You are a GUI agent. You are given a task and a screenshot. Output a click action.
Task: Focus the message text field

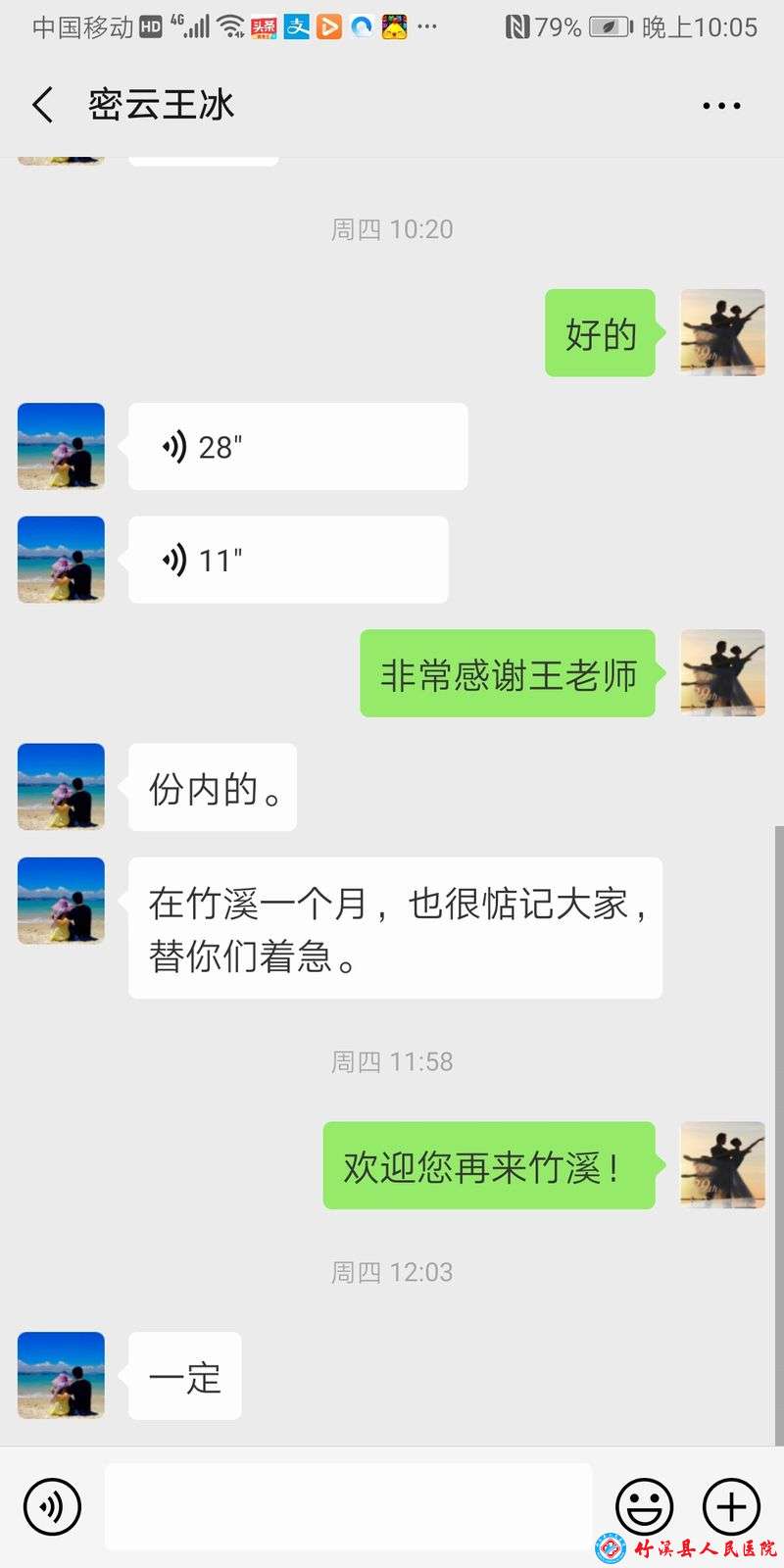348,1506
